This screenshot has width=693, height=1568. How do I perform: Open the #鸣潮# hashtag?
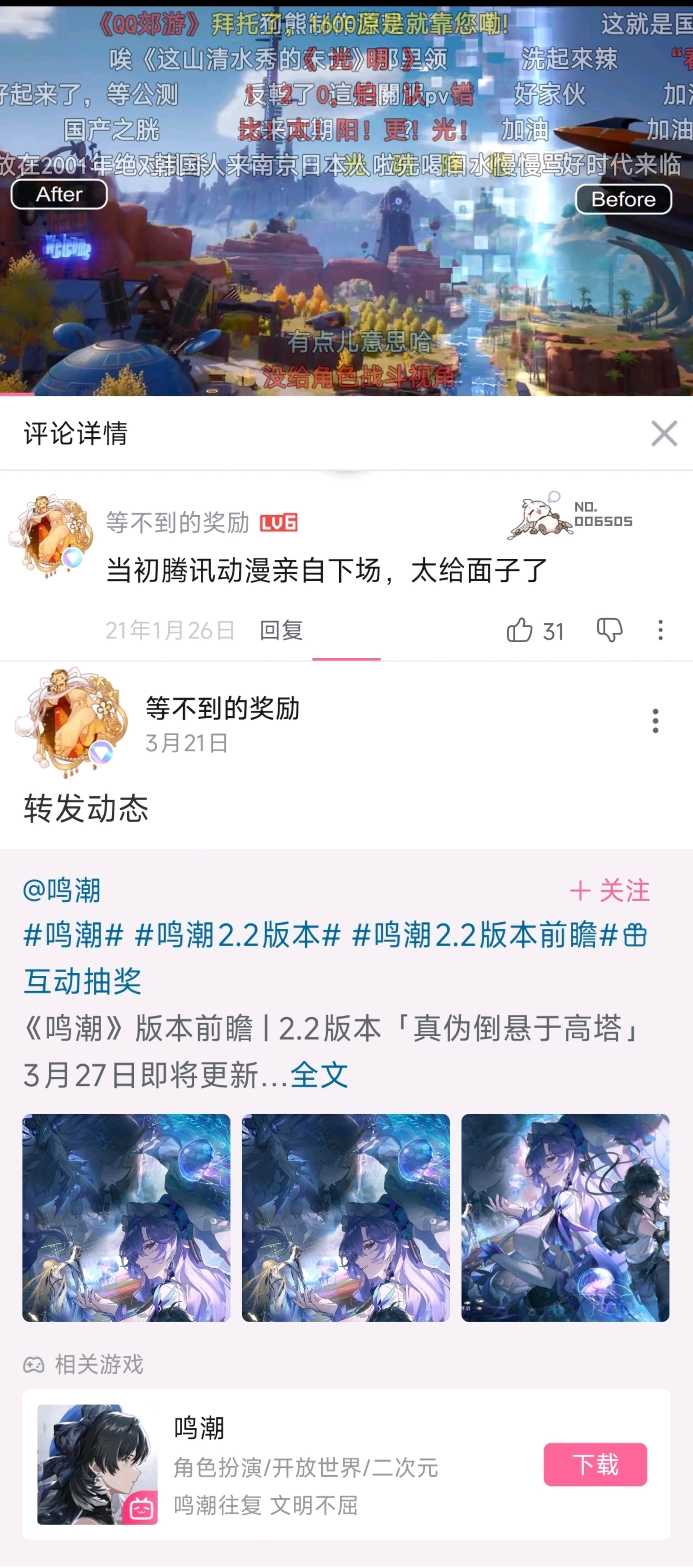click(x=74, y=935)
